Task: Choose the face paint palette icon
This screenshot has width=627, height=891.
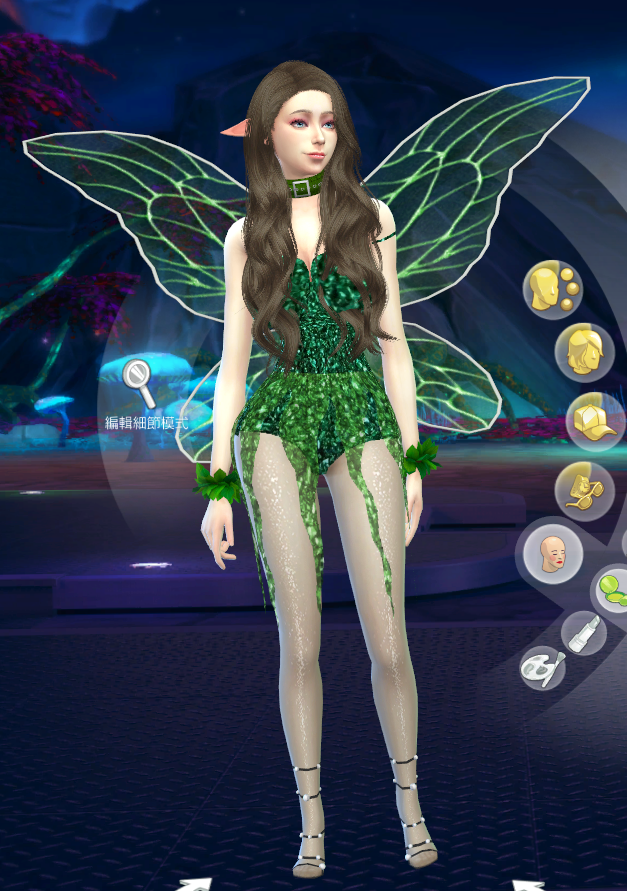Action: pyautogui.click(x=543, y=666)
